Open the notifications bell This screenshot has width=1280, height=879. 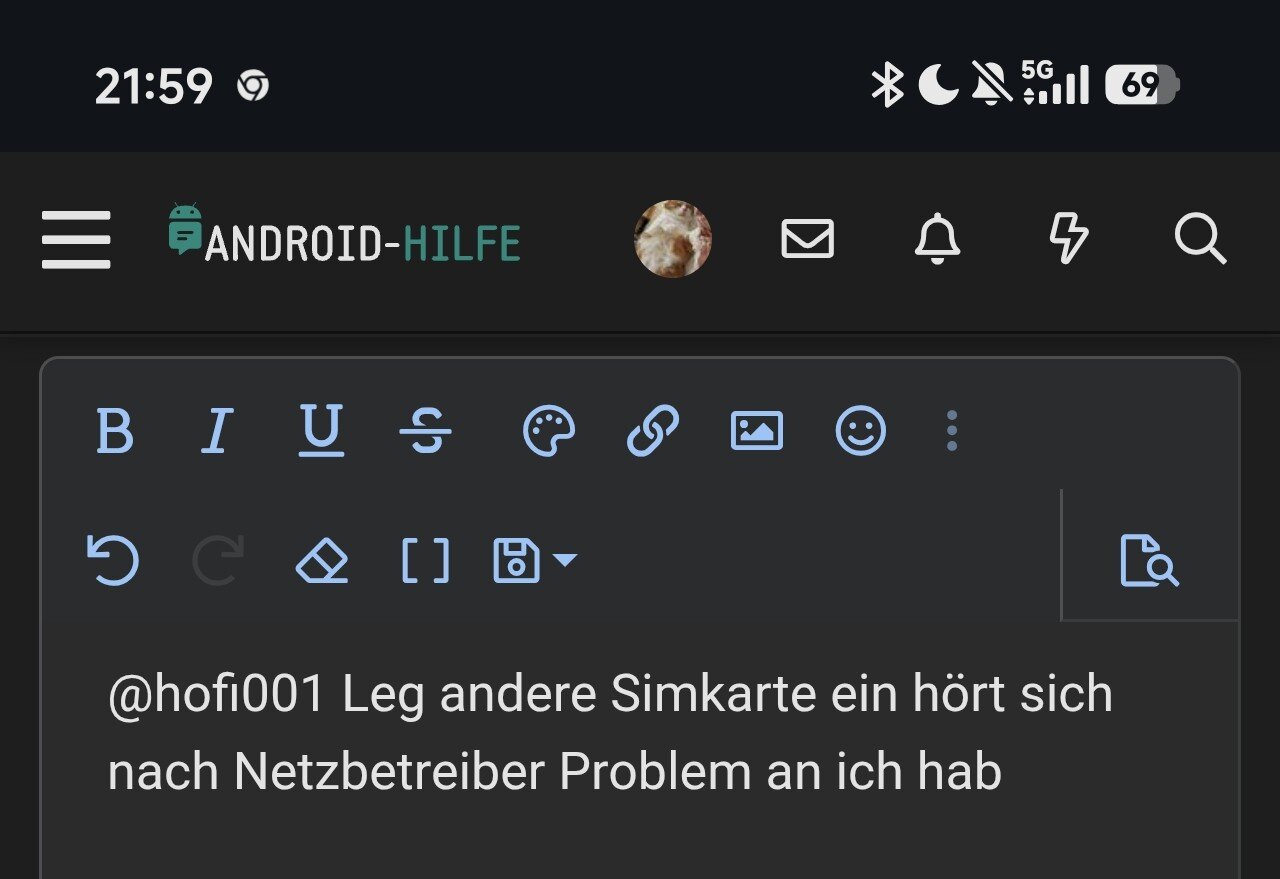(x=937, y=240)
